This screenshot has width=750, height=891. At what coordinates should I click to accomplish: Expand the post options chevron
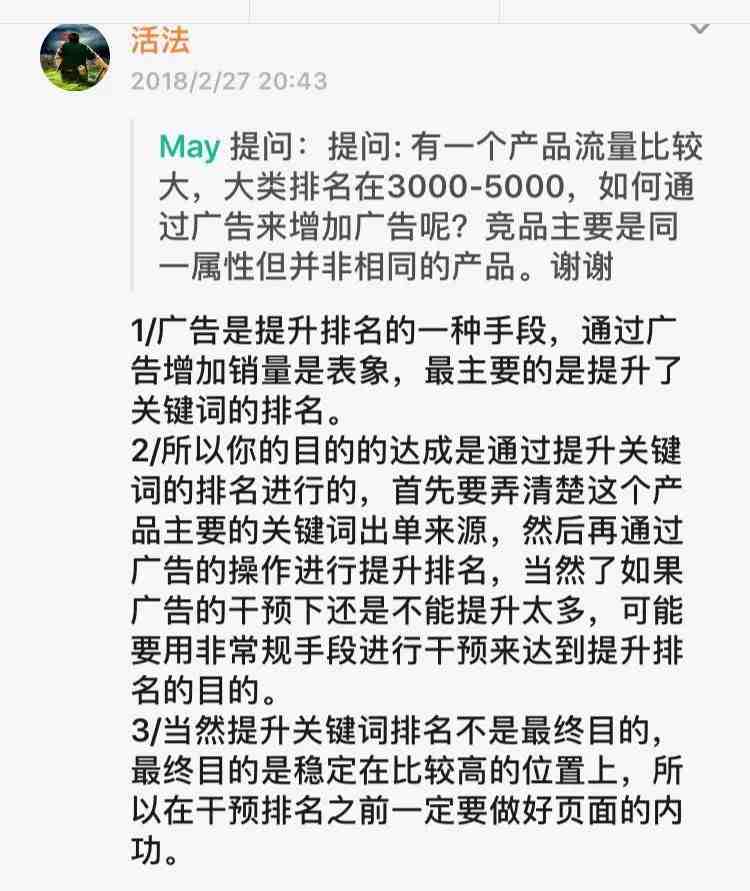(700, 28)
